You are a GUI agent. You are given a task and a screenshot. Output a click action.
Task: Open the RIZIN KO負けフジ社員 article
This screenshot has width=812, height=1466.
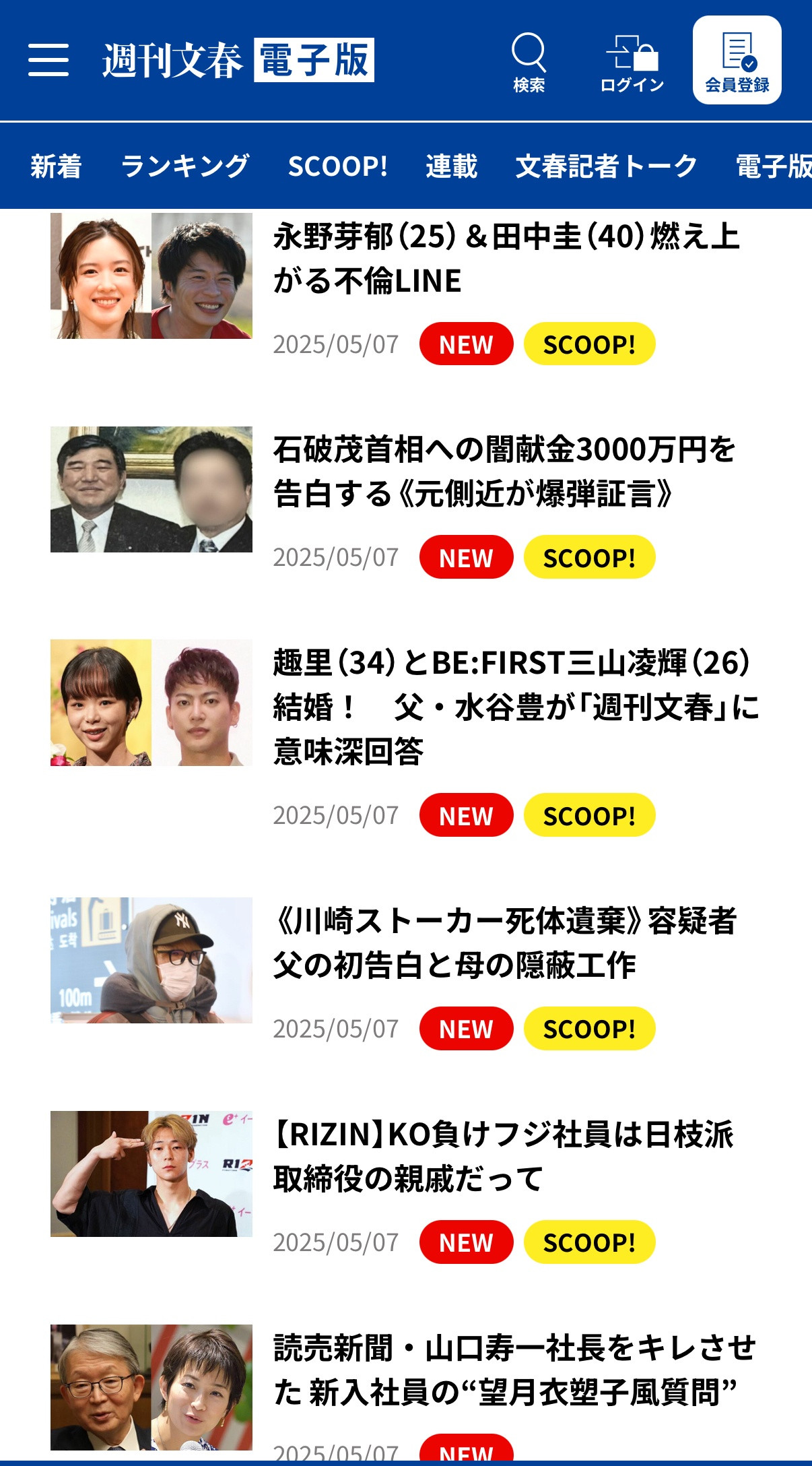(503, 1156)
